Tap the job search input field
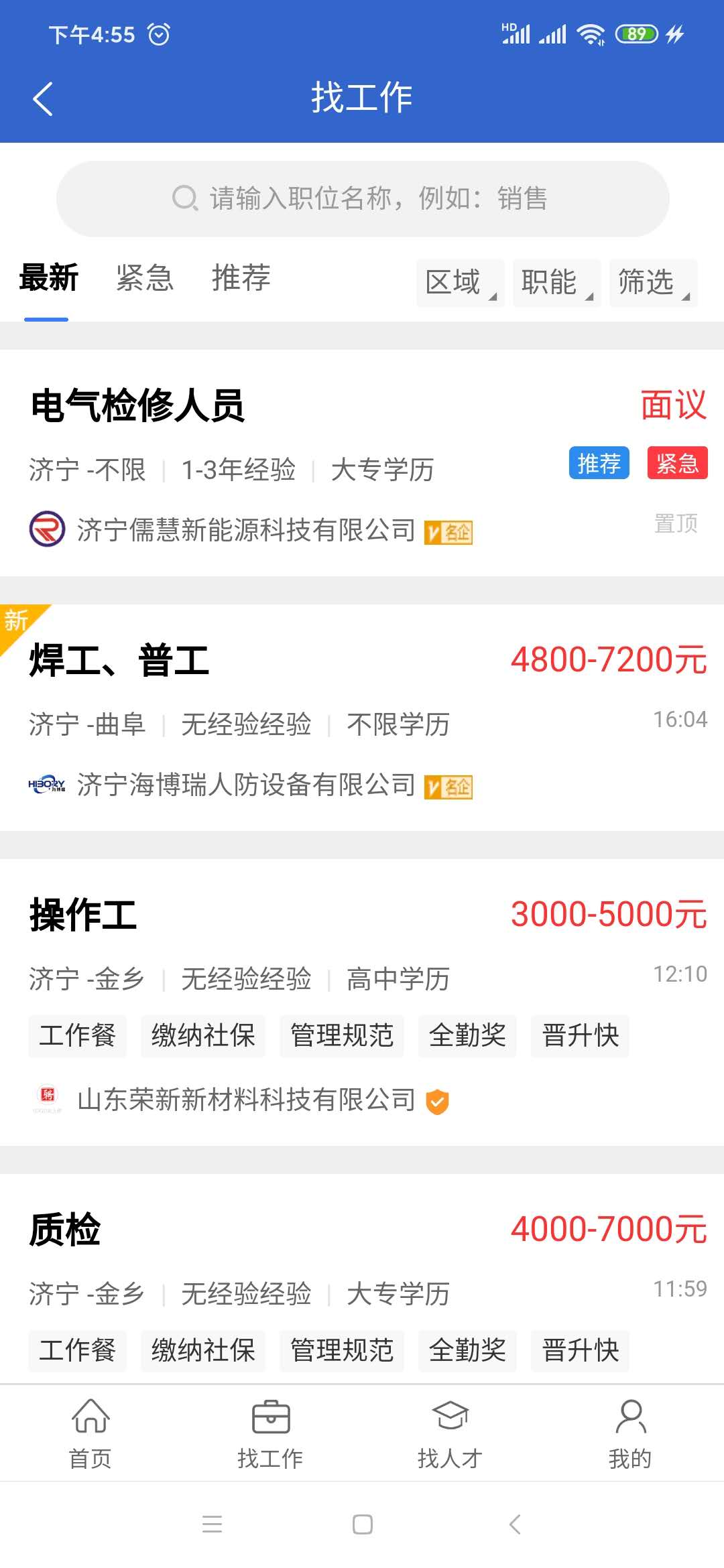The height and width of the screenshot is (1568, 724). (362, 197)
